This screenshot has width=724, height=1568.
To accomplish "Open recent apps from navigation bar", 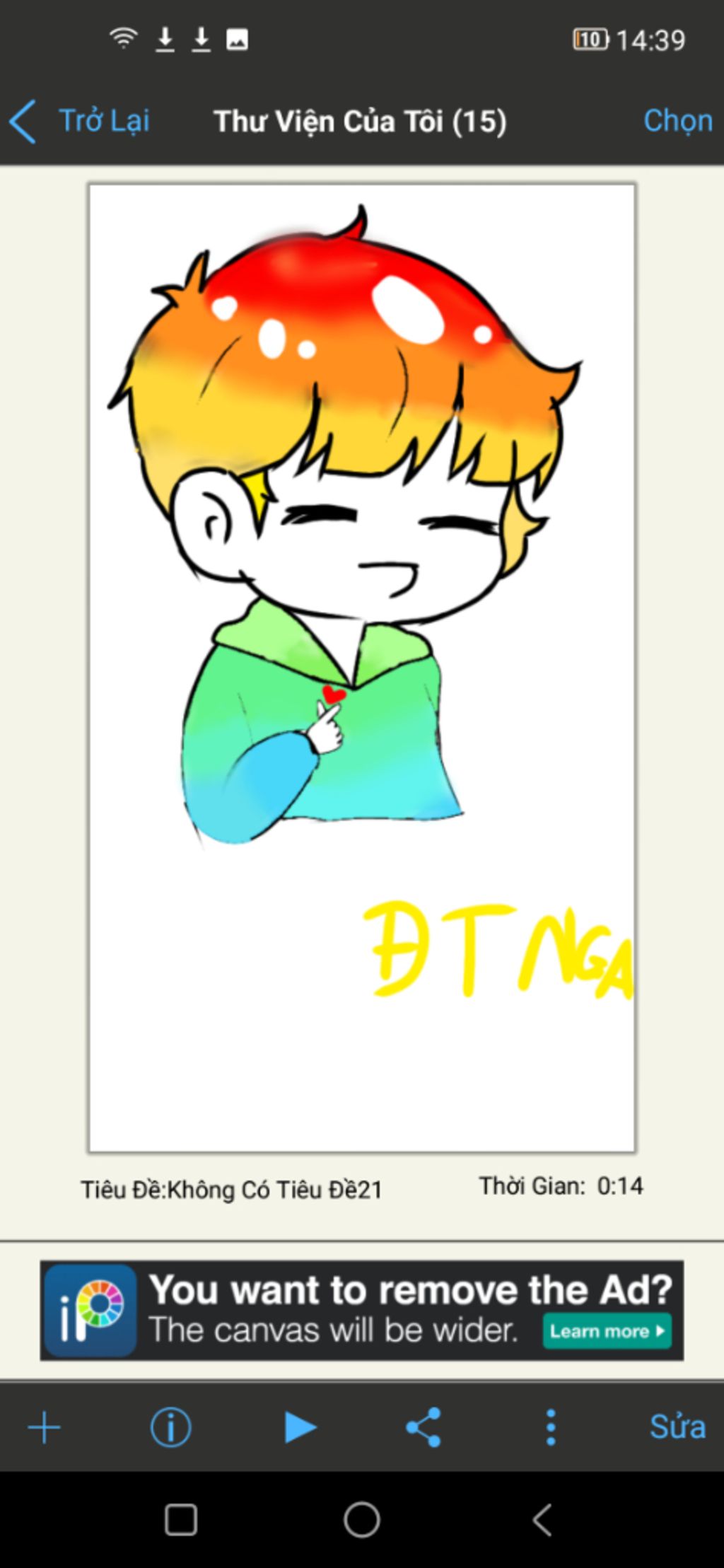I will 181,1519.
